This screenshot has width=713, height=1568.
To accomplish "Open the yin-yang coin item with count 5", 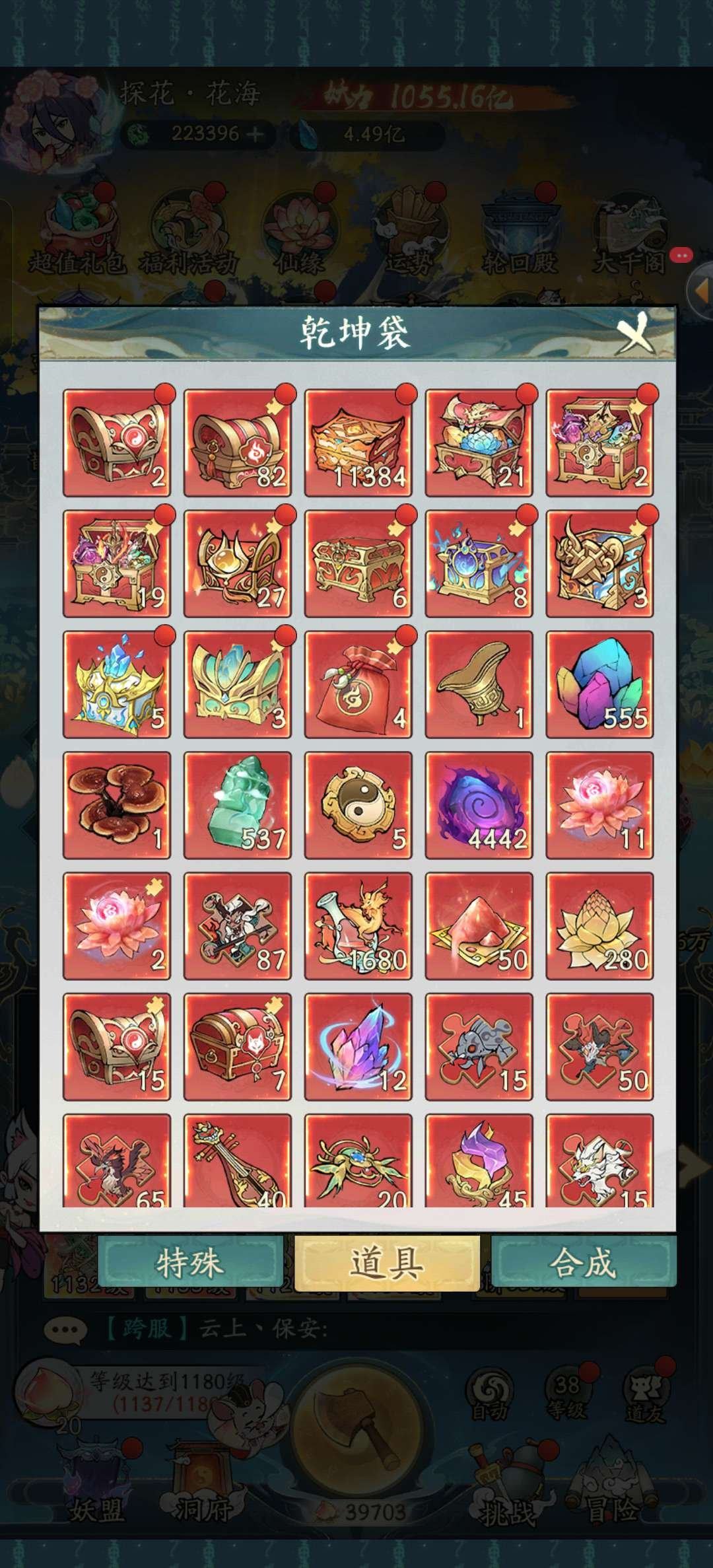I will tap(358, 805).
